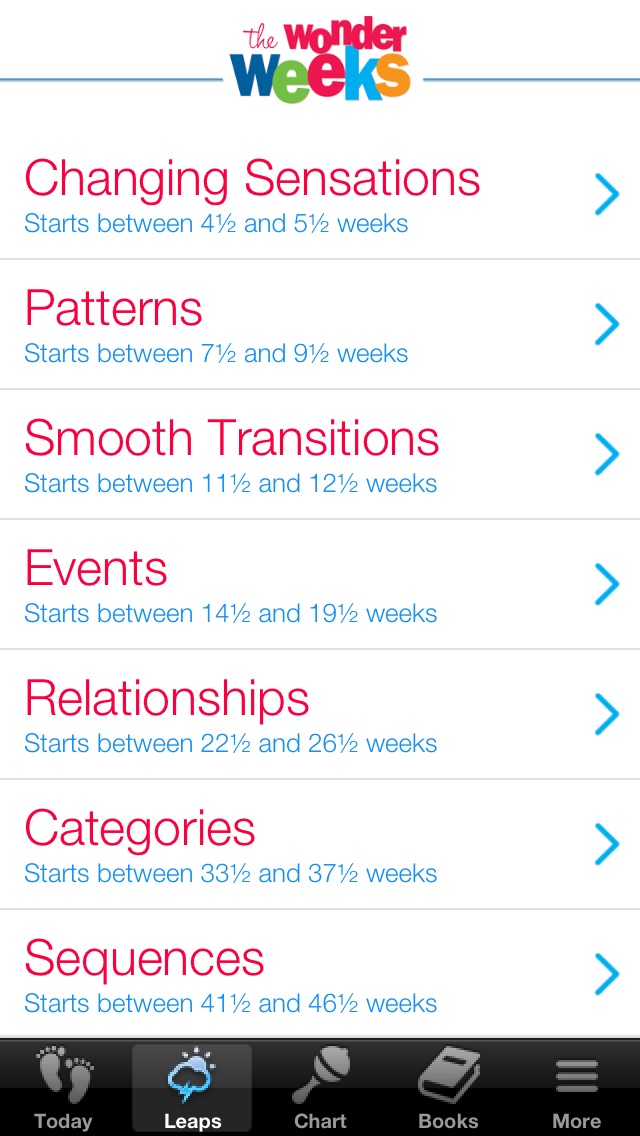Go to the Chart tab

(x=320, y=1088)
